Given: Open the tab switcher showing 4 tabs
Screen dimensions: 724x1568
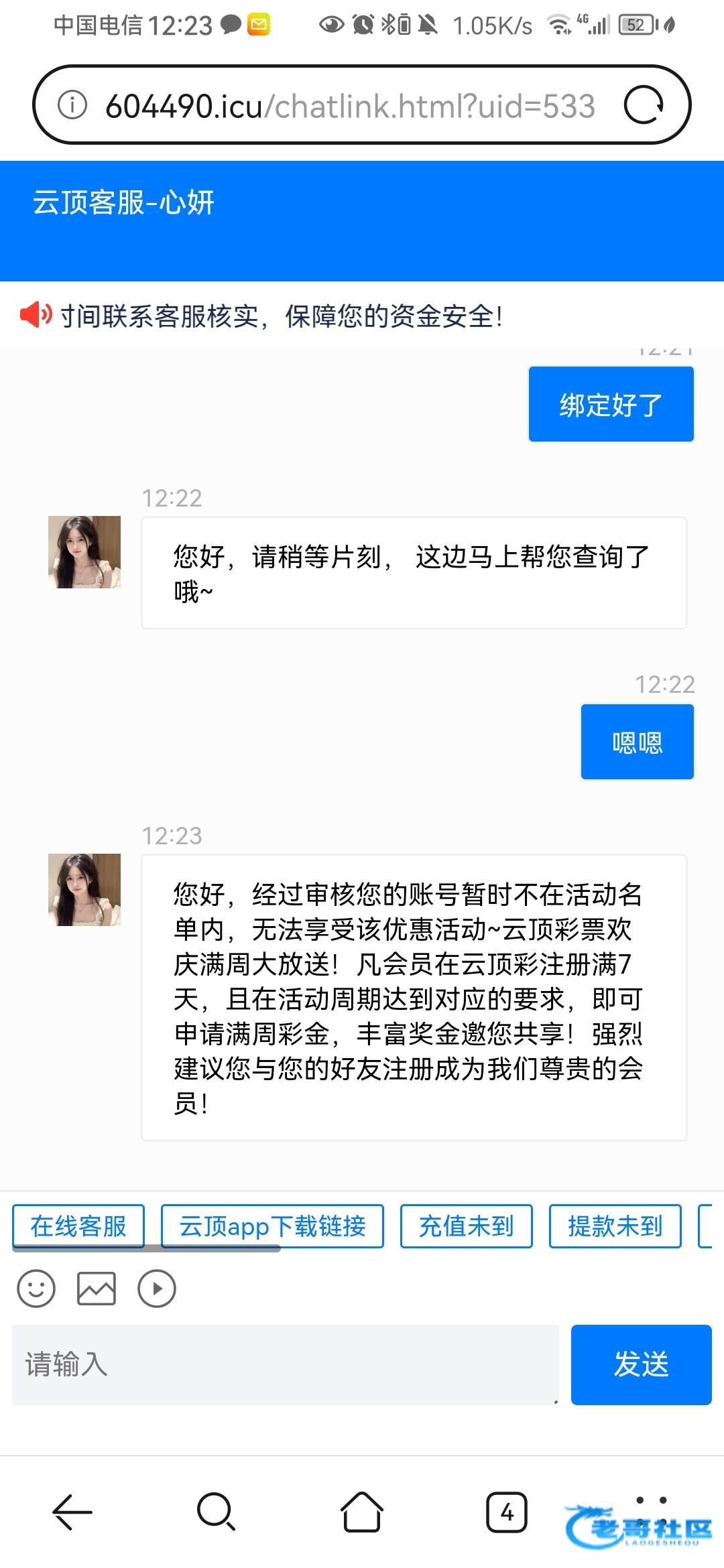Looking at the screenshot, I should 506,1512.
